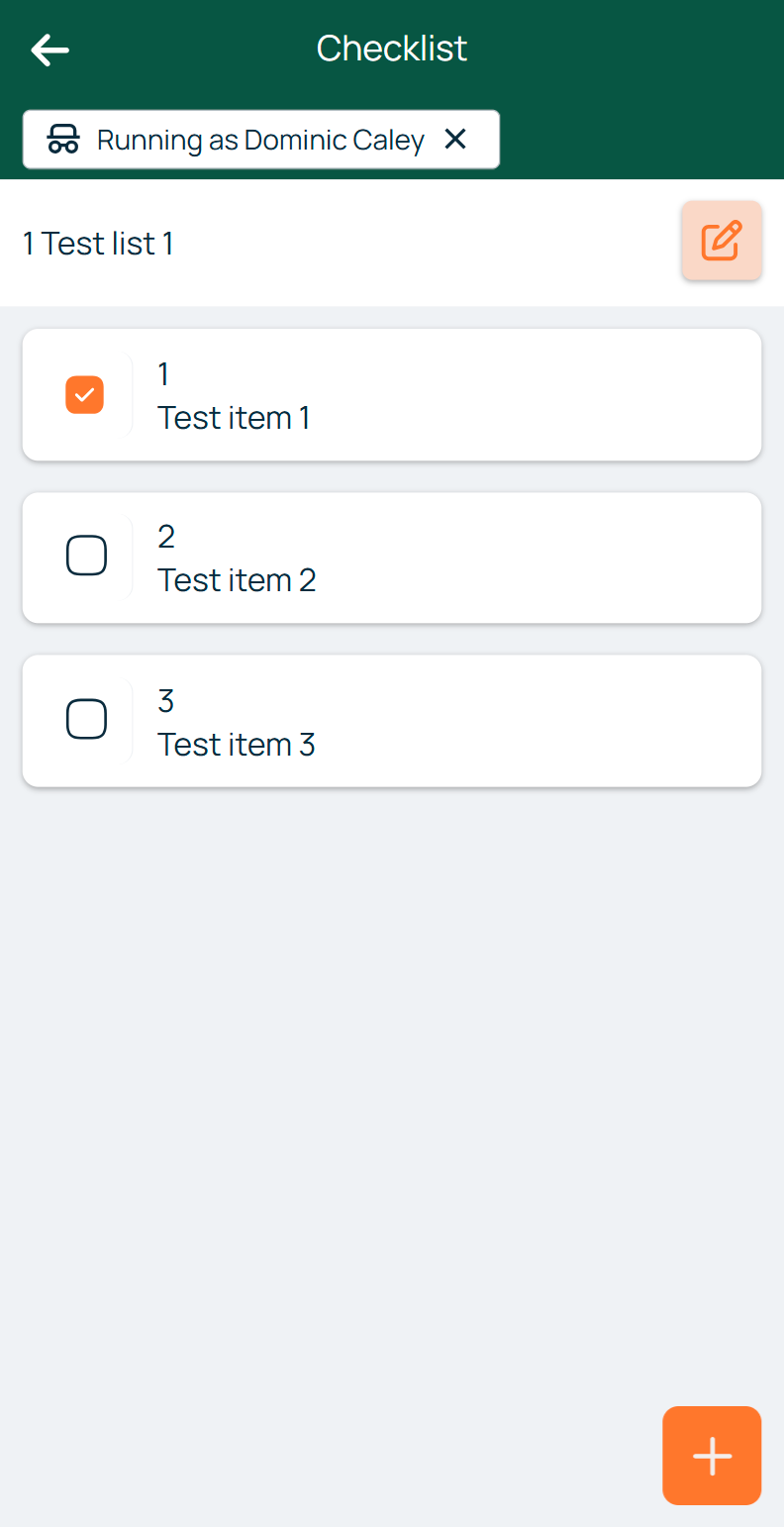Check the Test item 2 checkbox
This screenshot has width=784, height=1527.
pos(86,555)
